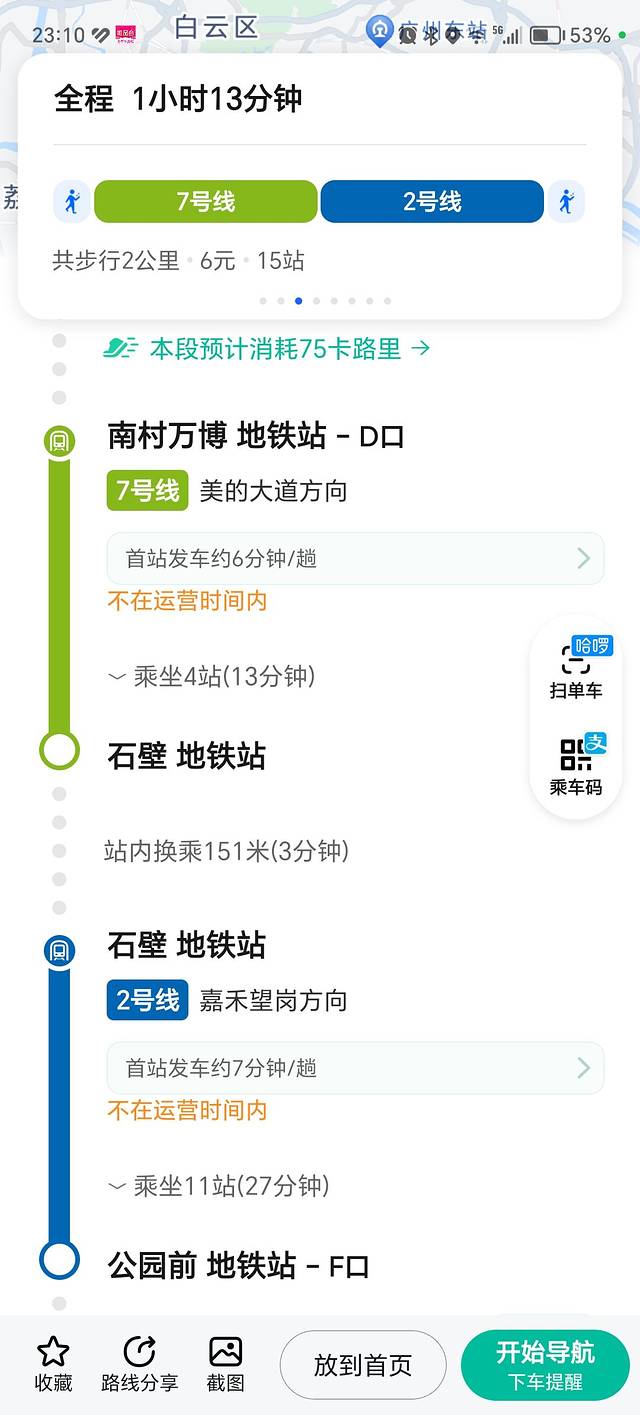
Task: Save route using 收藏 star
Action: [x=53, y=1364]
